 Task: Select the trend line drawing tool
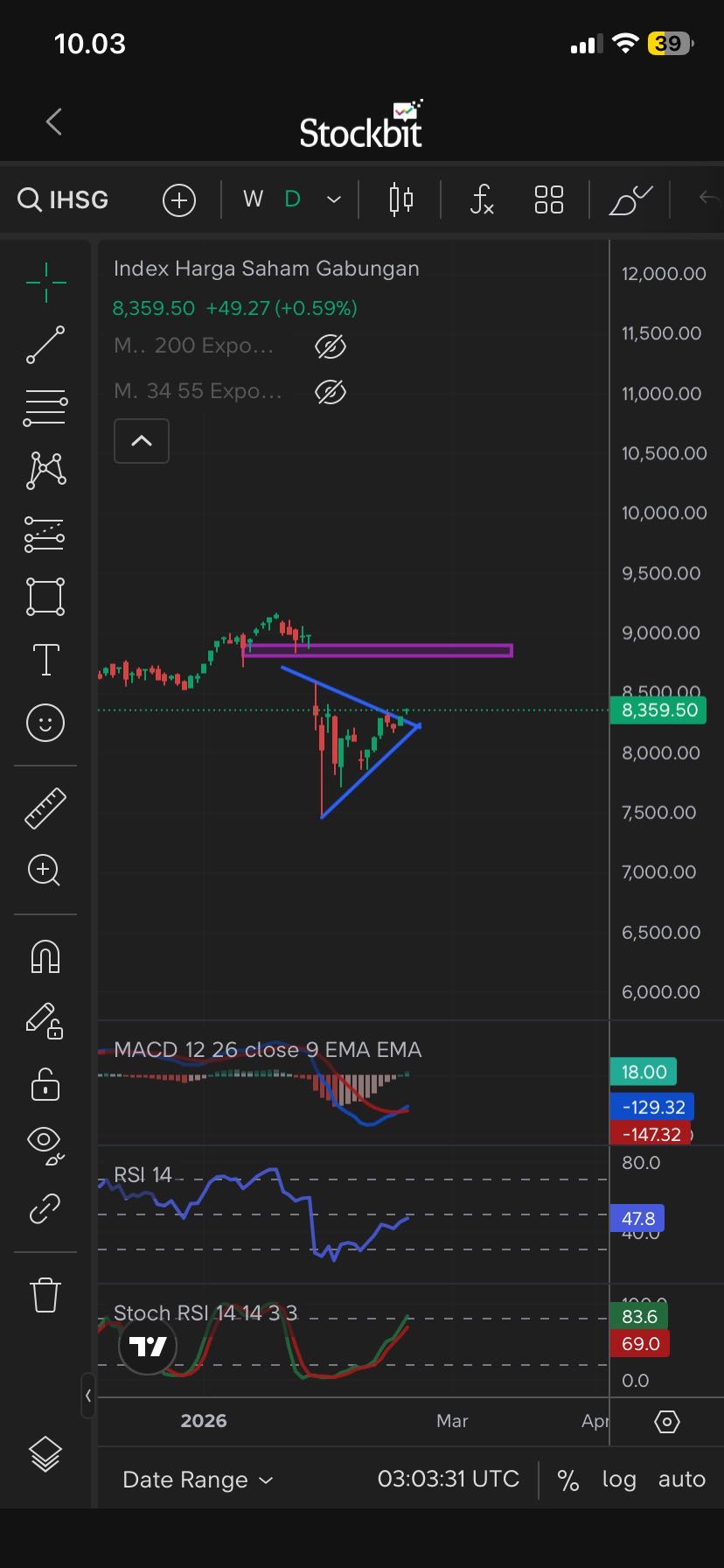[45, 345]
